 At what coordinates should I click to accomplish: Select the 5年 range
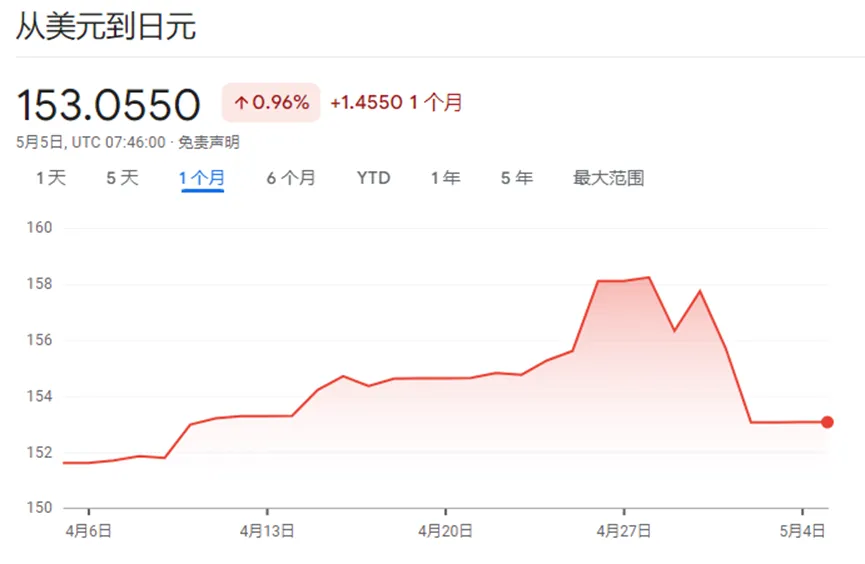click(516, 178)
